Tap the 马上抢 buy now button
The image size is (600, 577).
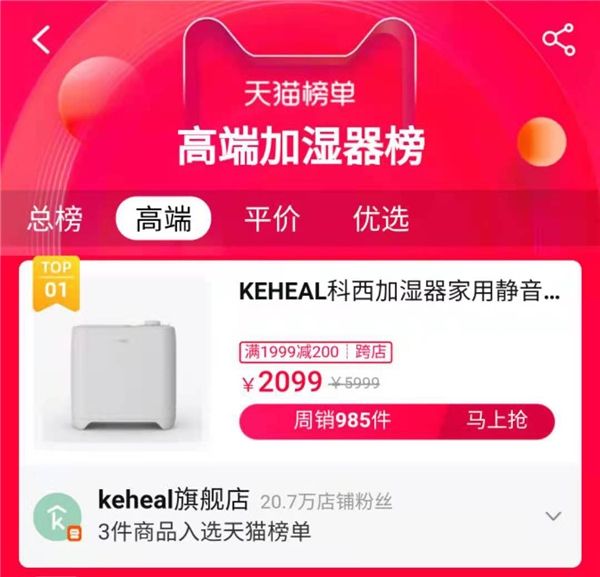(x=496, y=420)
